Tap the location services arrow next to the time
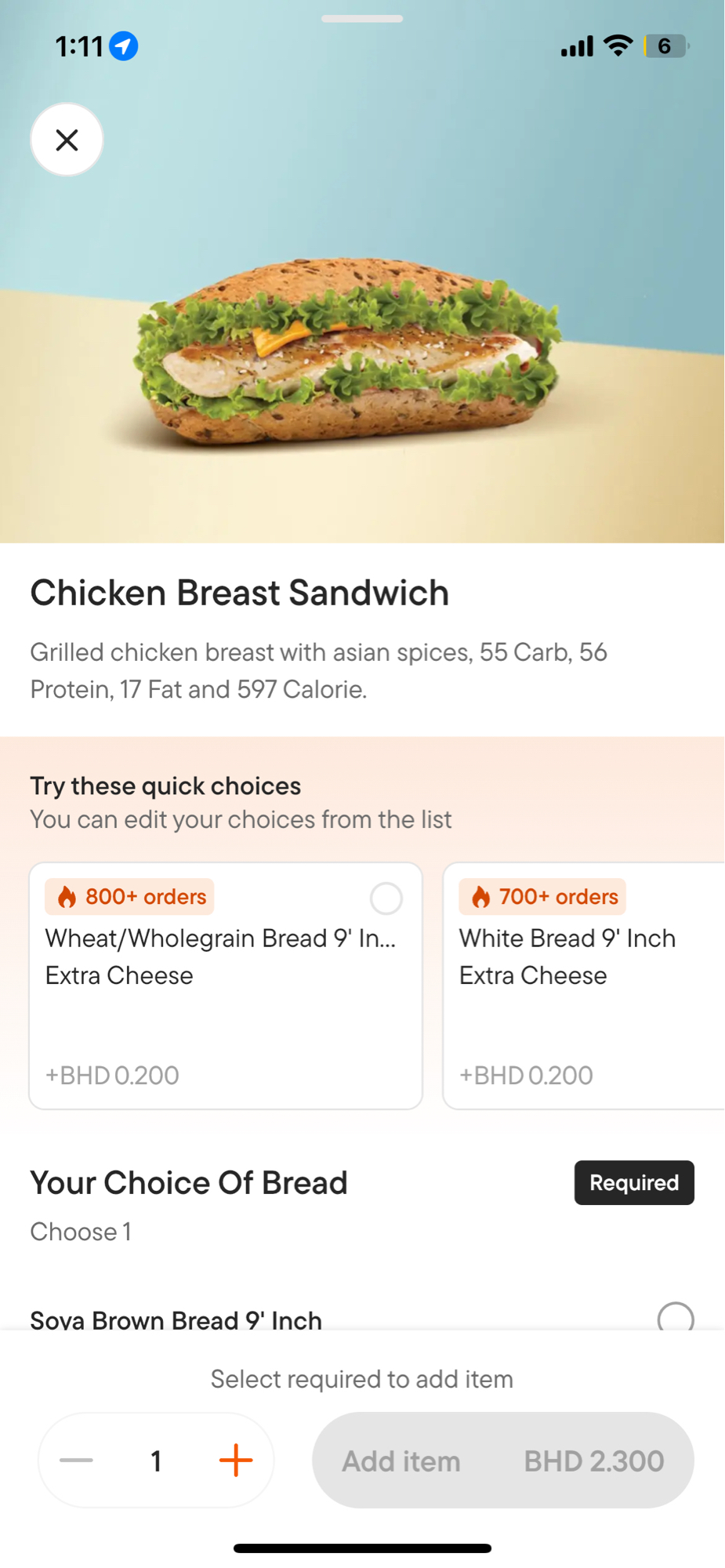725x1568 pixels. 125,45
